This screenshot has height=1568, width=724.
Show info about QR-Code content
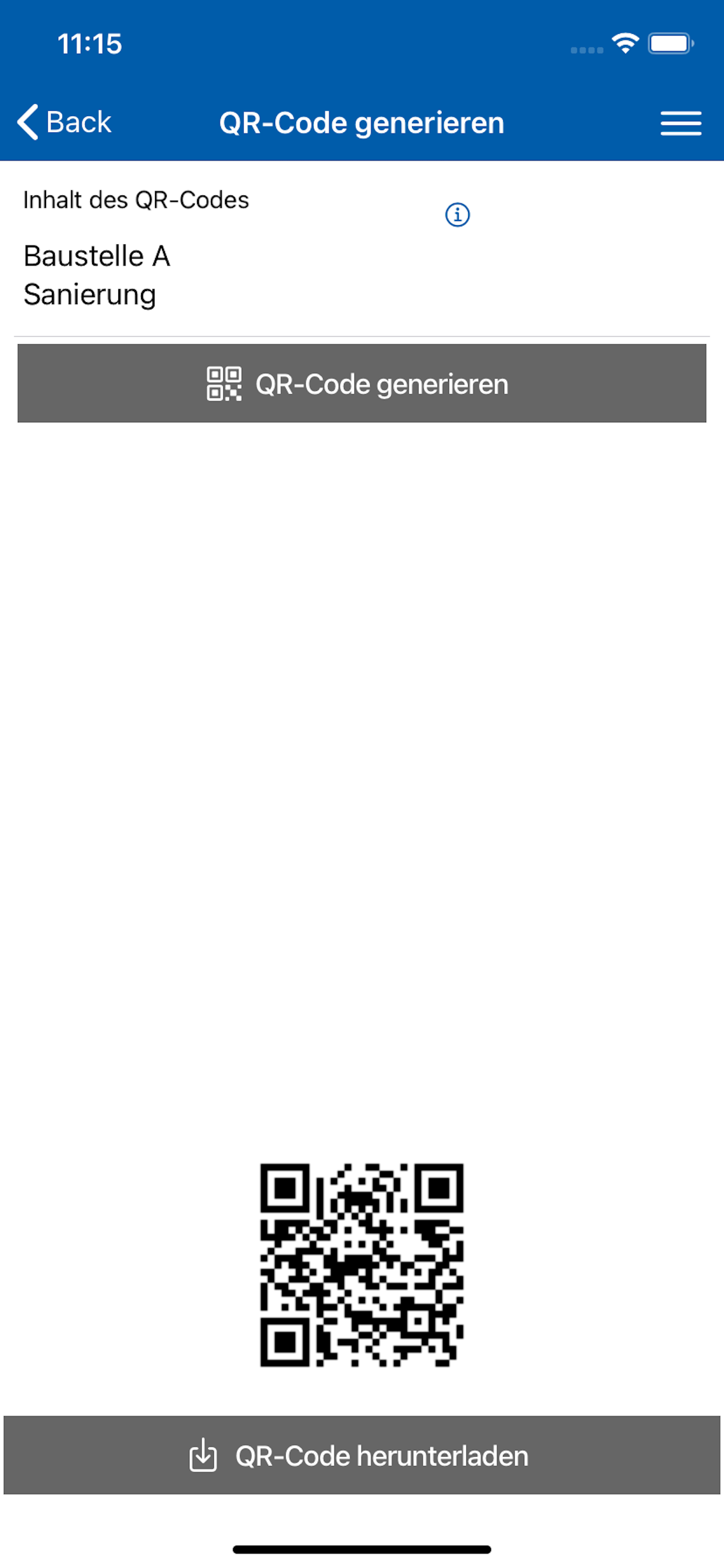[458, 215]
